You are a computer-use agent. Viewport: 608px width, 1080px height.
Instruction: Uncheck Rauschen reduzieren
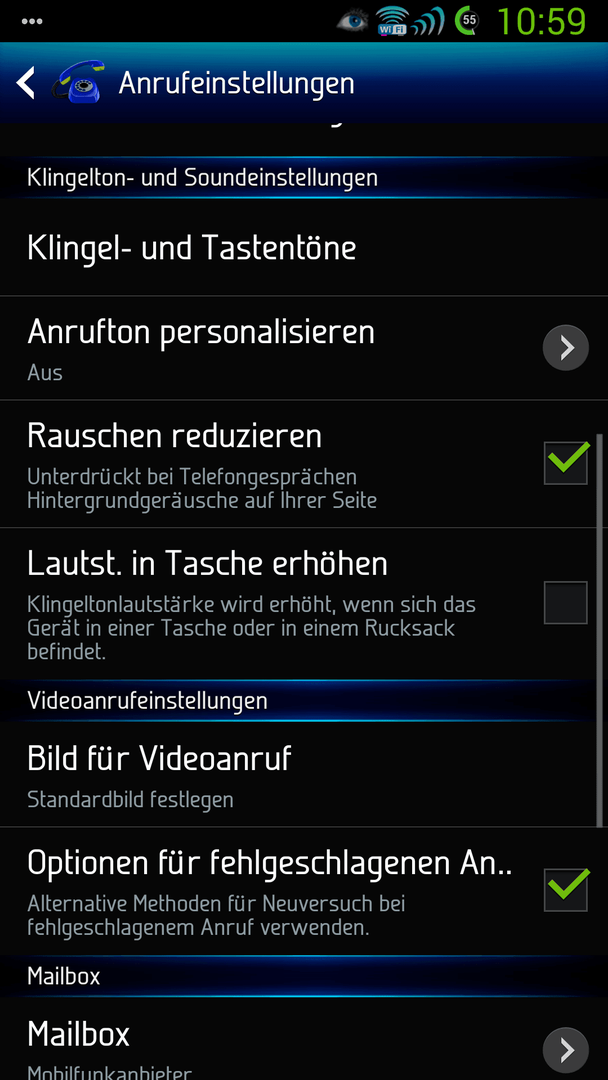(565, 462)
